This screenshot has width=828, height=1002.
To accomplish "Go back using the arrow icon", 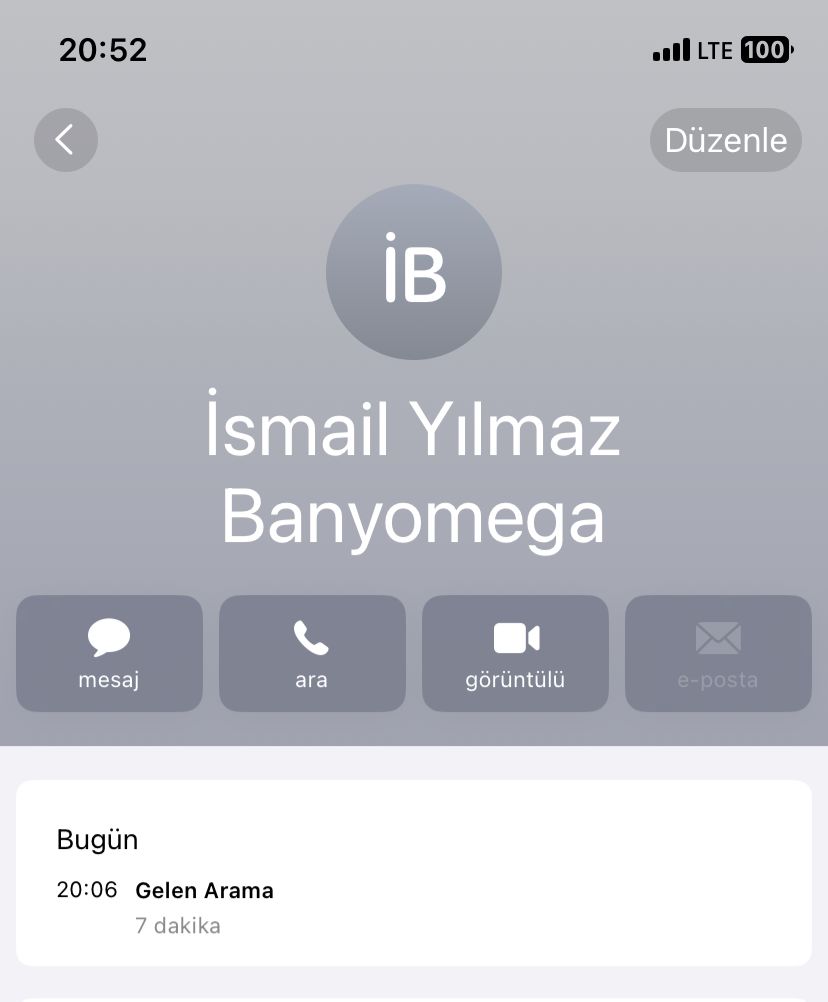I will coord(66,140).
